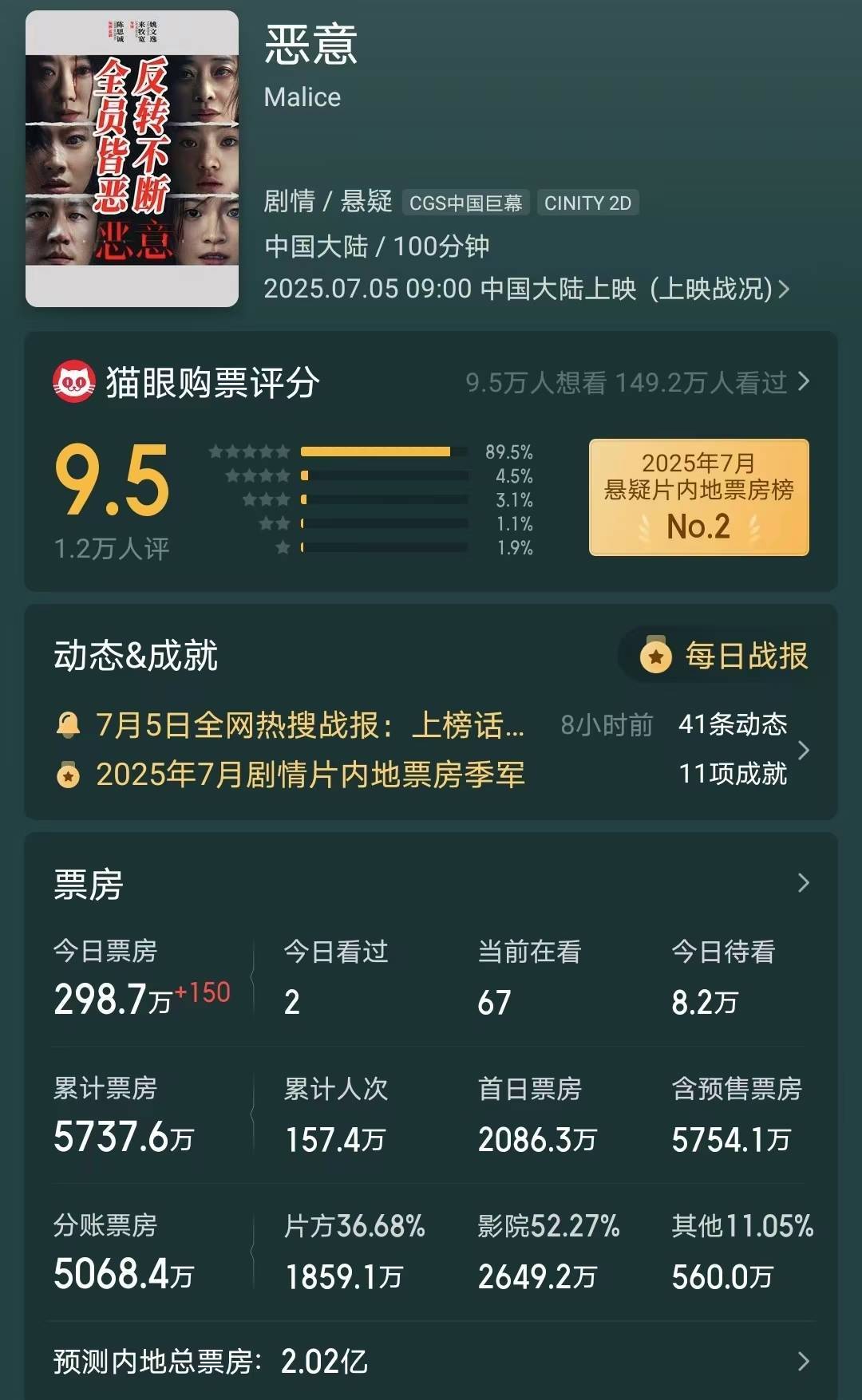Expand the 票房 box office section
This screenshot has height=1400, width=862.
tap(803, 883)
